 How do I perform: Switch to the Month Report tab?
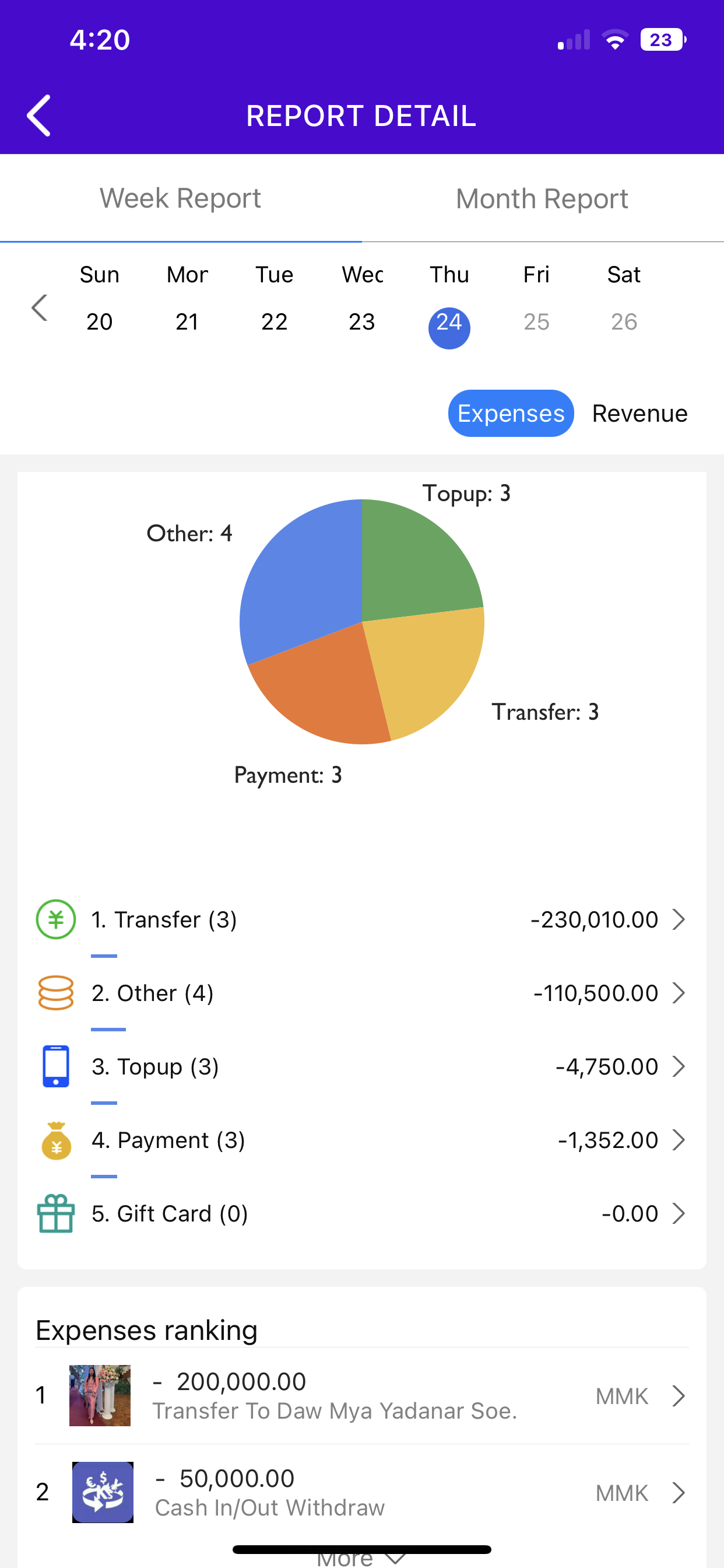click(542, 198)
